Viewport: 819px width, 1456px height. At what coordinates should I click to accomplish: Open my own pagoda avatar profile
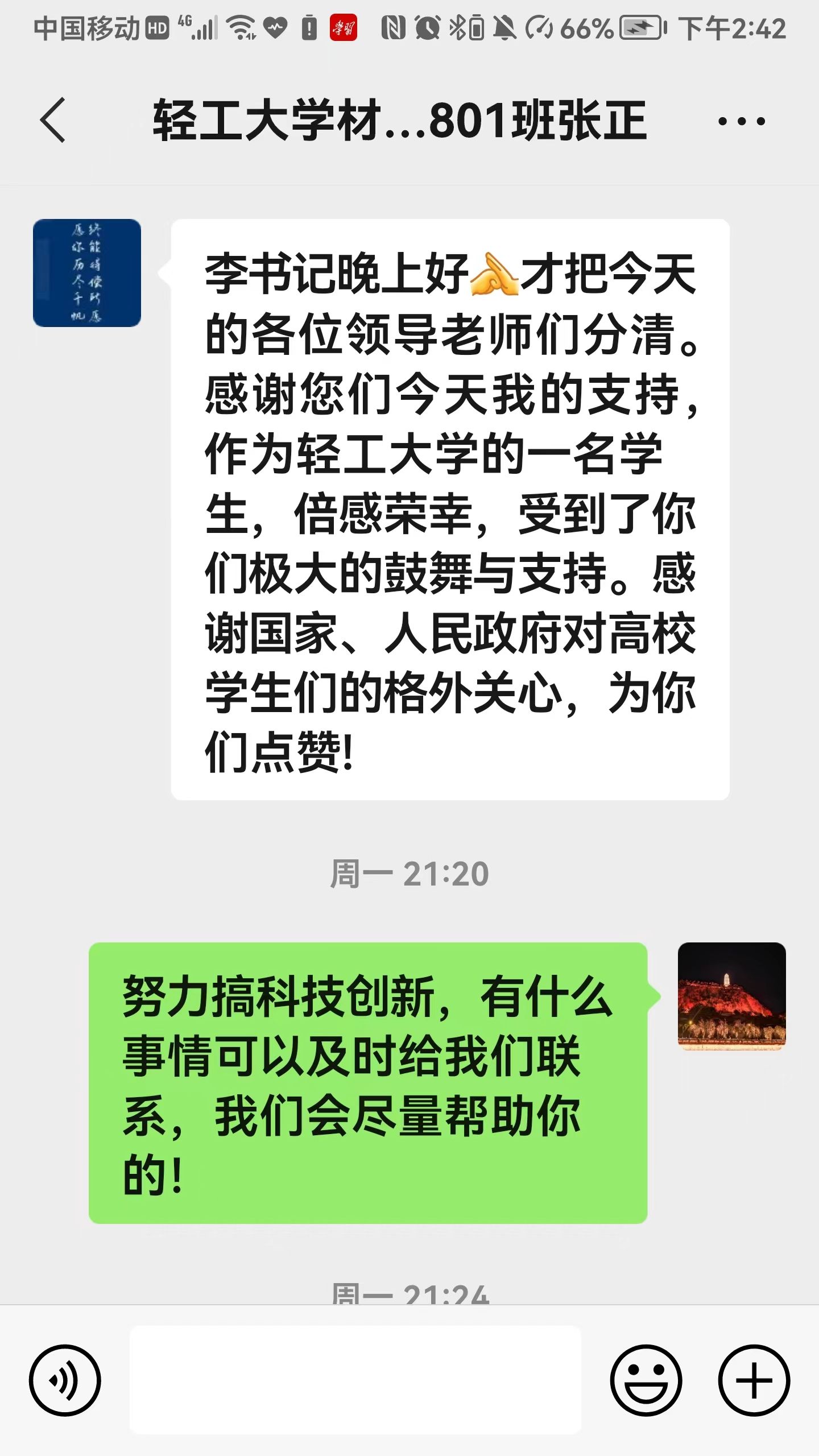click(731, 996)
